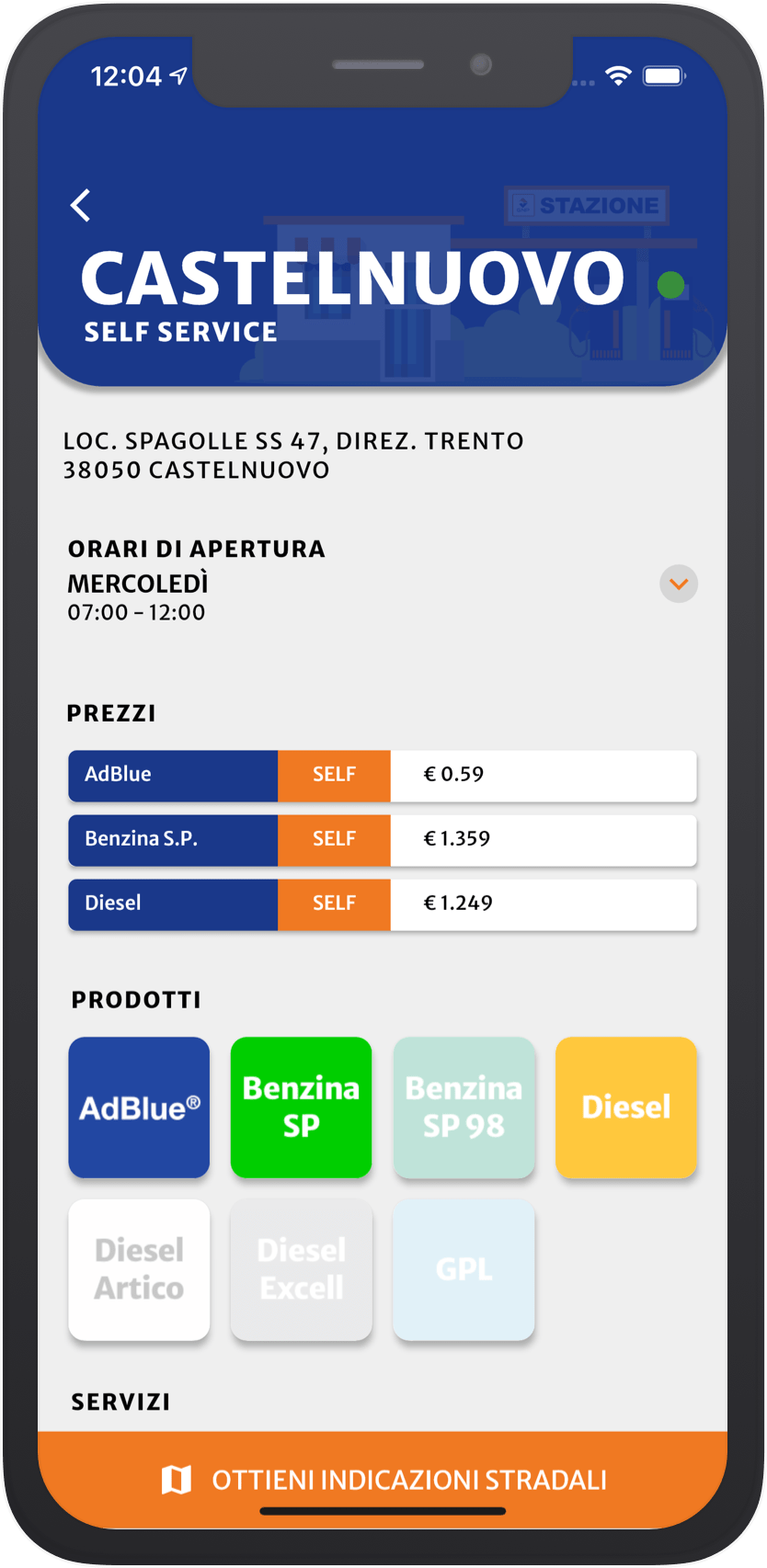This screenshot has height=1568, width=767.
Task: Tap the station open status indicator dot
Action: point(670,284)
